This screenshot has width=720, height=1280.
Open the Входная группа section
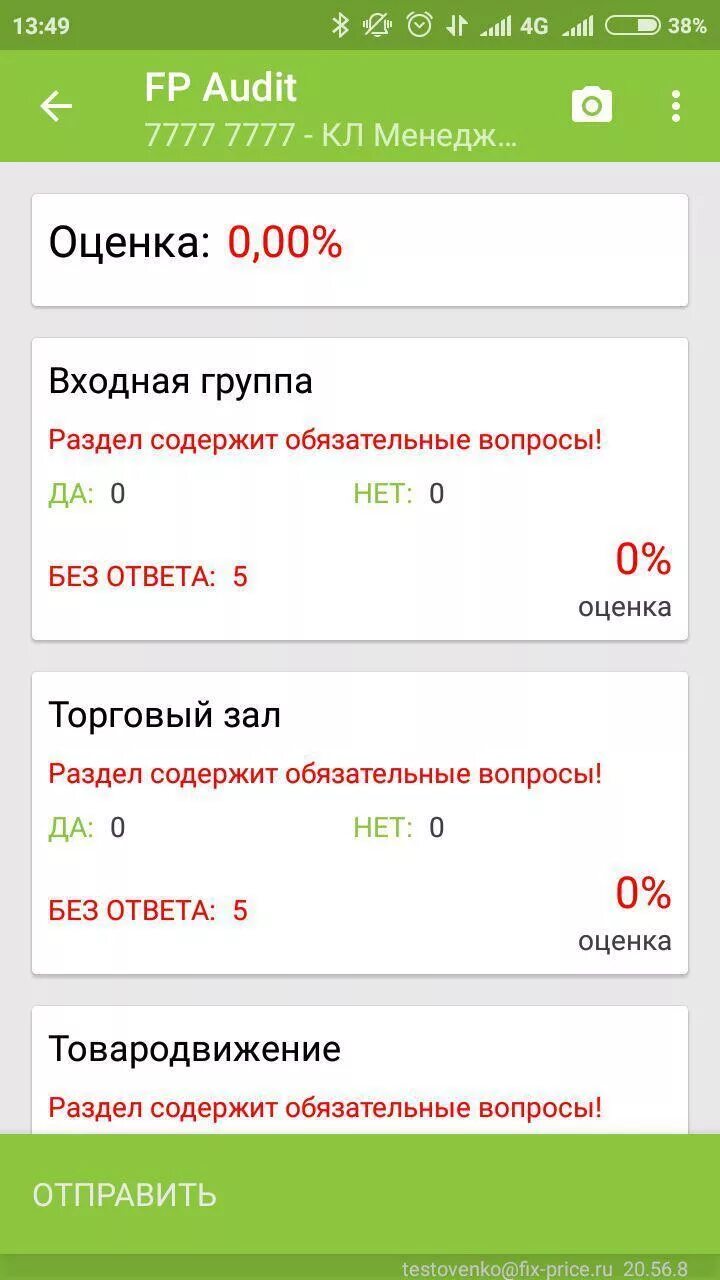pyautogui.click(x=360, y=489)
